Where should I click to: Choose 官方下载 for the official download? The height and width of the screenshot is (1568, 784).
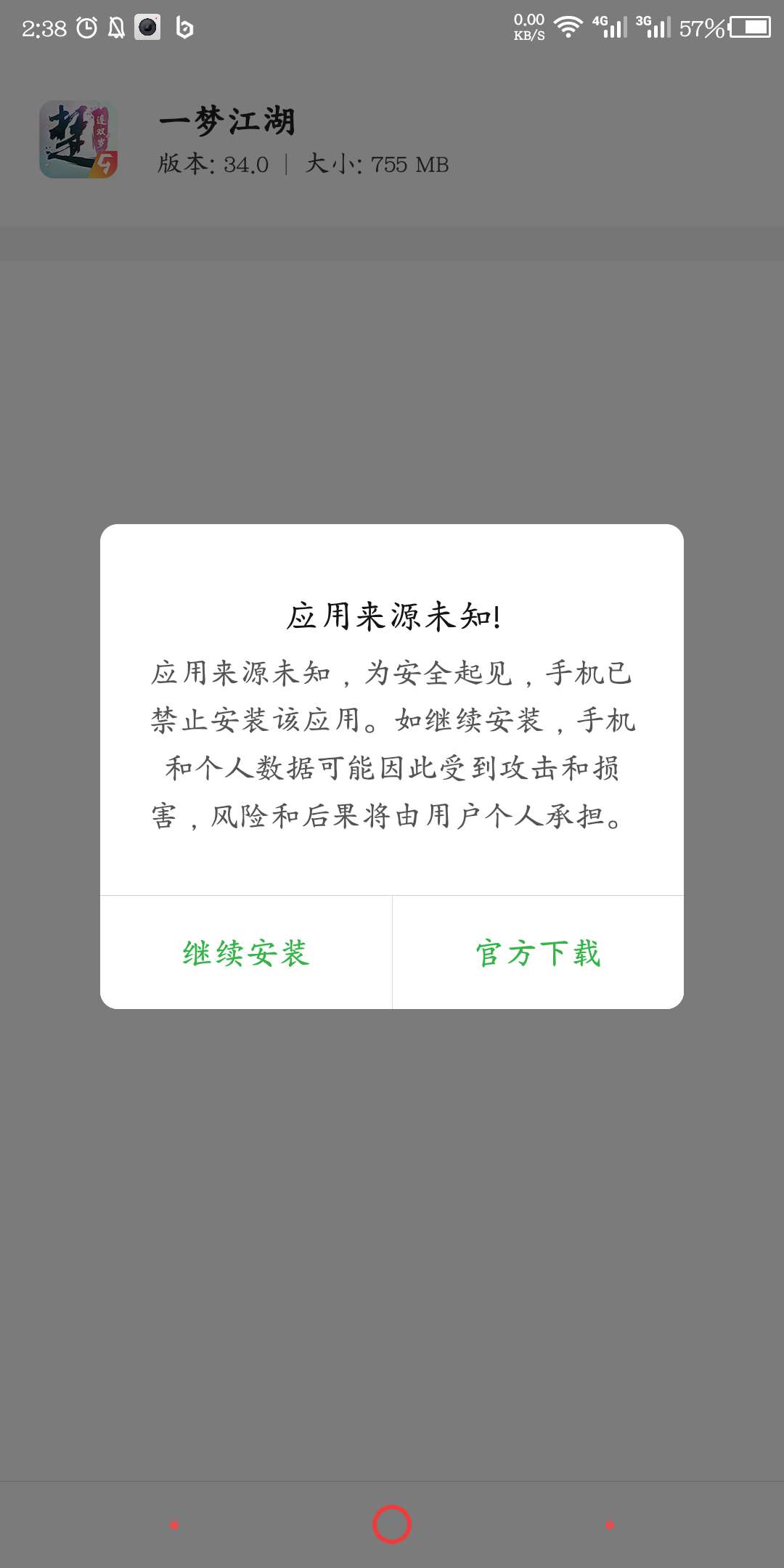pyautogui.click(x=538, y=952)
